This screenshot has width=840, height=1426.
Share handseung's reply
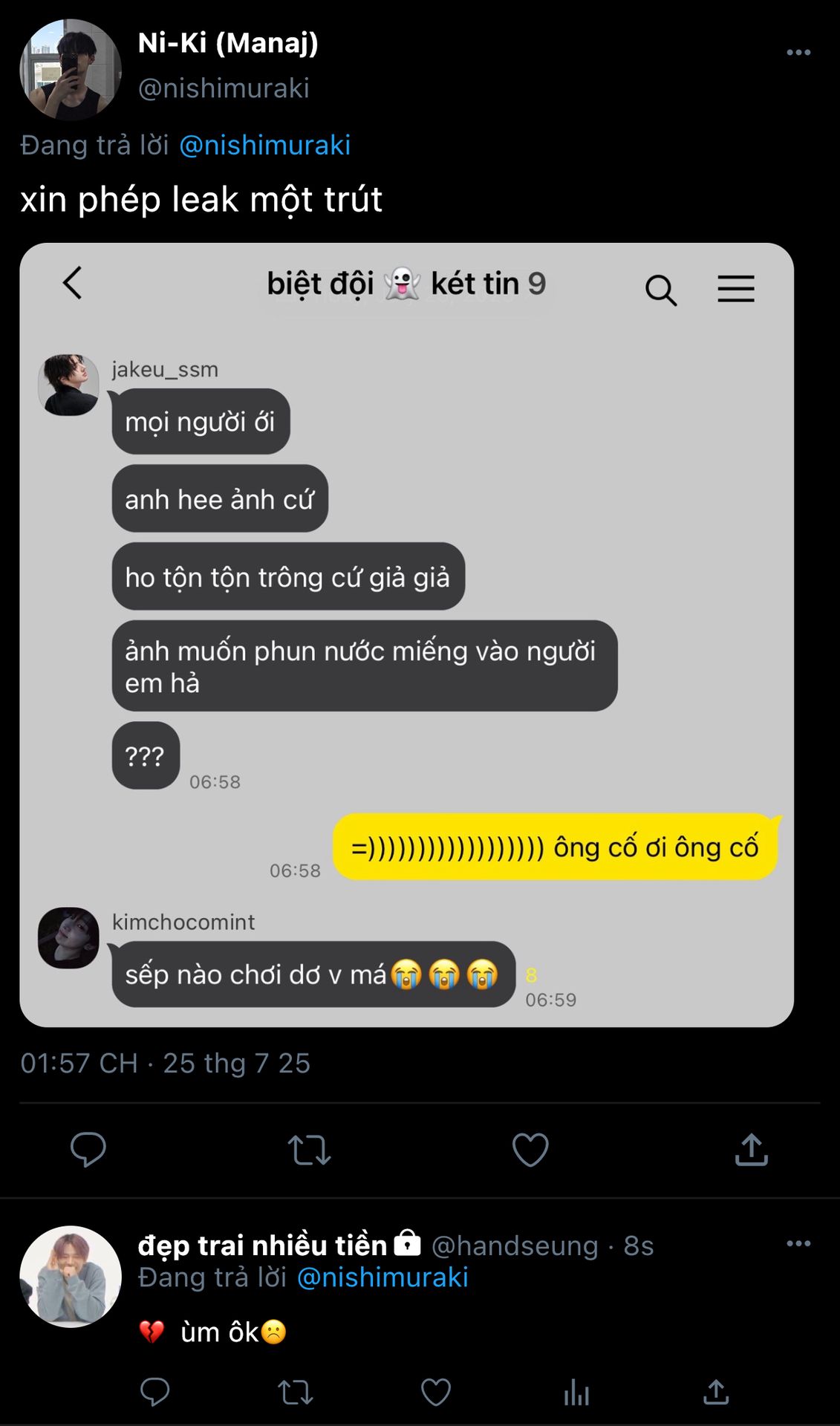coord(716,1392)
